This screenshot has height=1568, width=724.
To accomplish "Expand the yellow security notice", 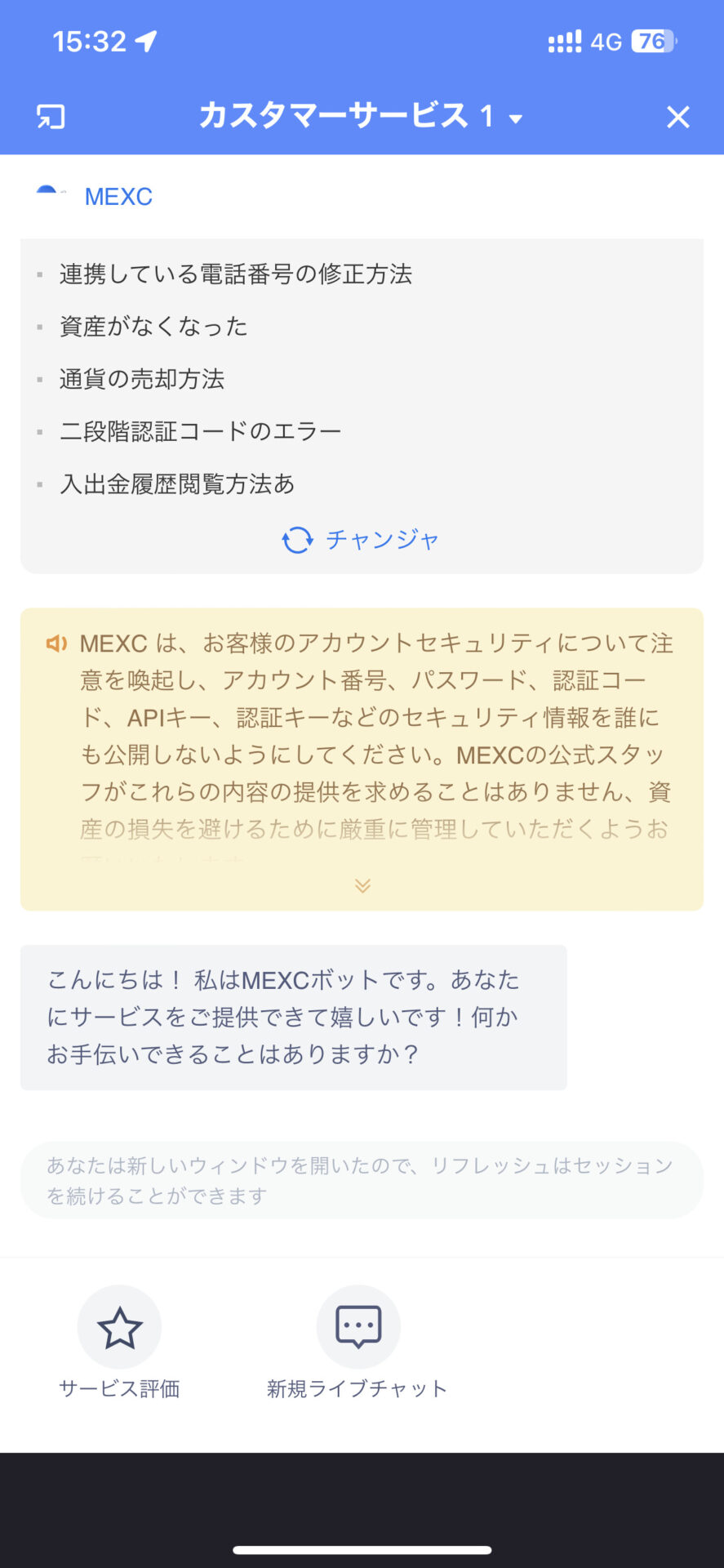I will [362, 886].
